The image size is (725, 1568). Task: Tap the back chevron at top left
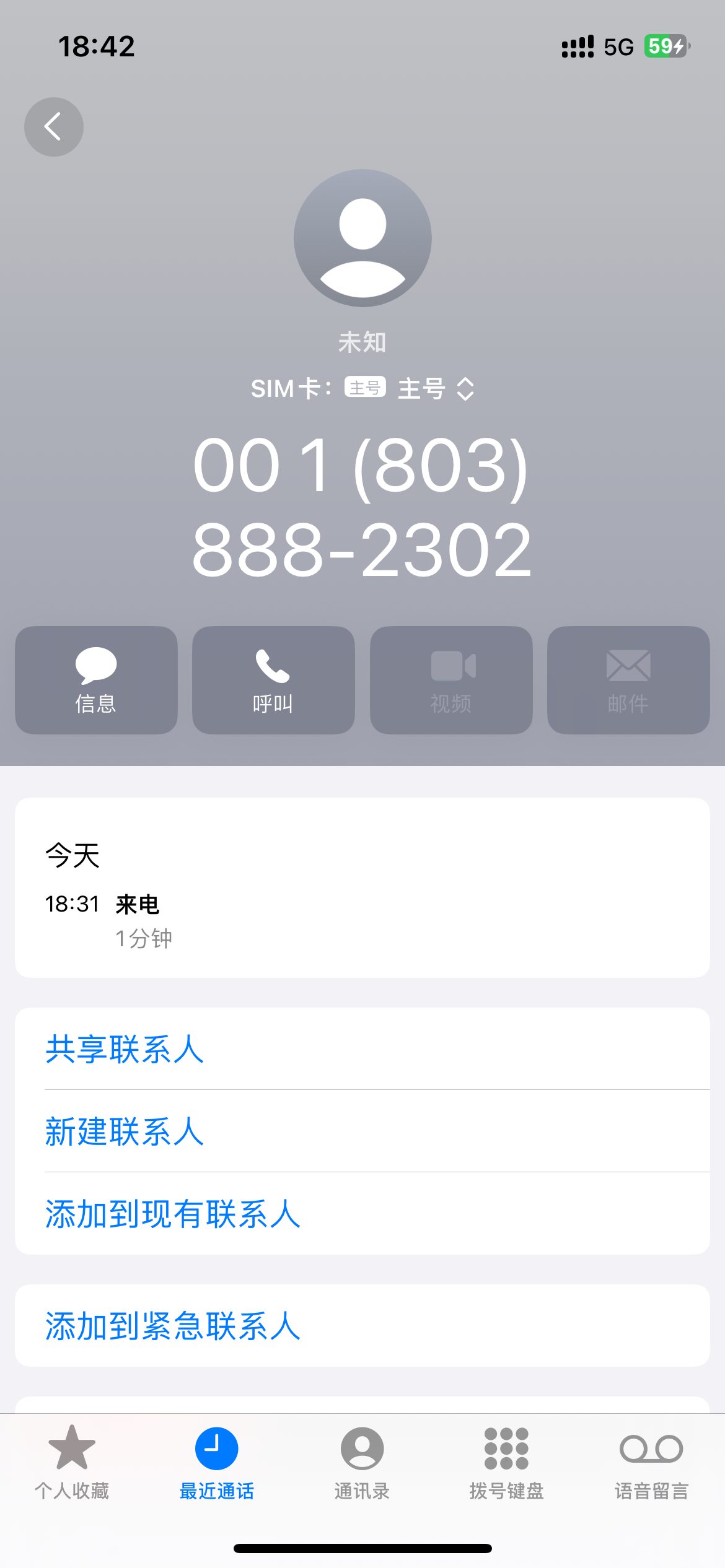(53, 126)
